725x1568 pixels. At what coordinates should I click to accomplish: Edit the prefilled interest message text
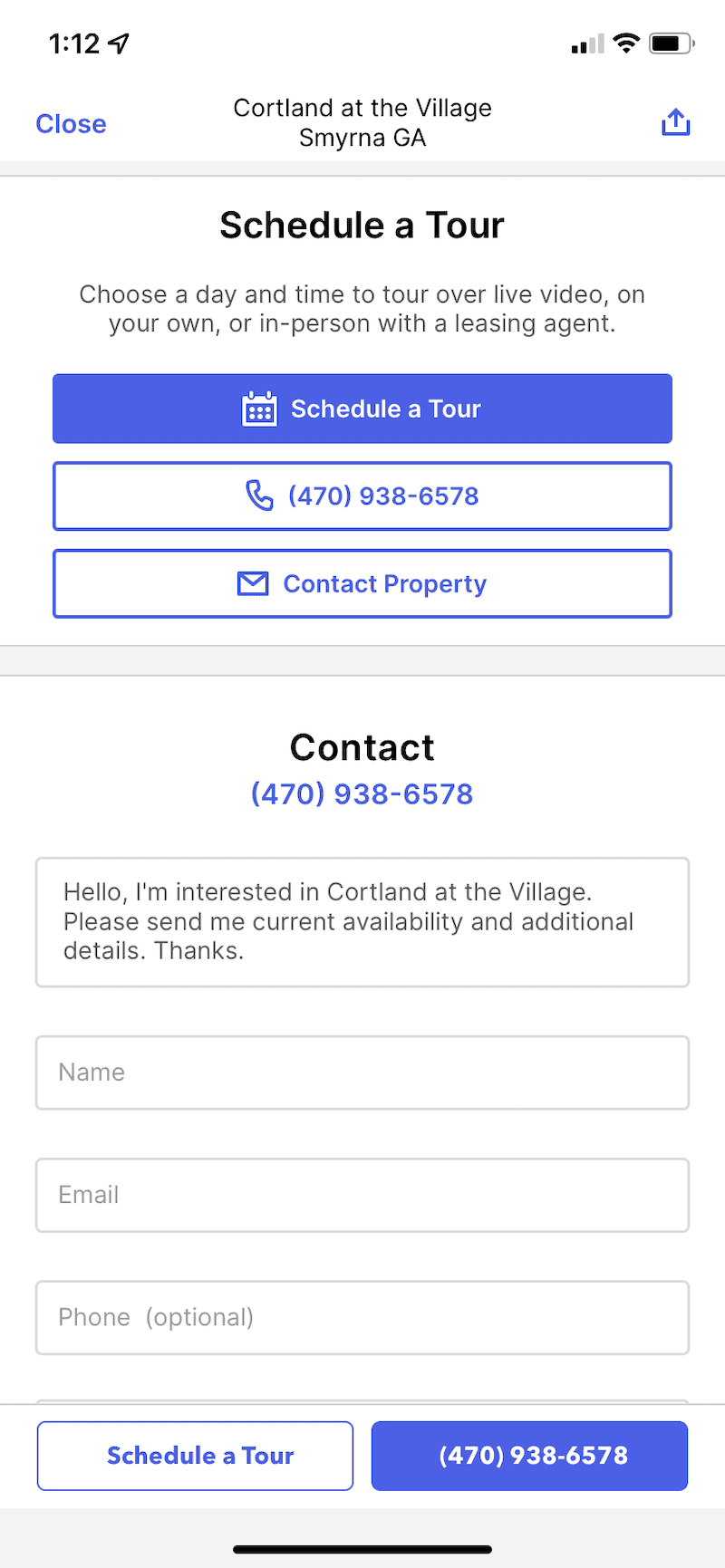(362, 921)
